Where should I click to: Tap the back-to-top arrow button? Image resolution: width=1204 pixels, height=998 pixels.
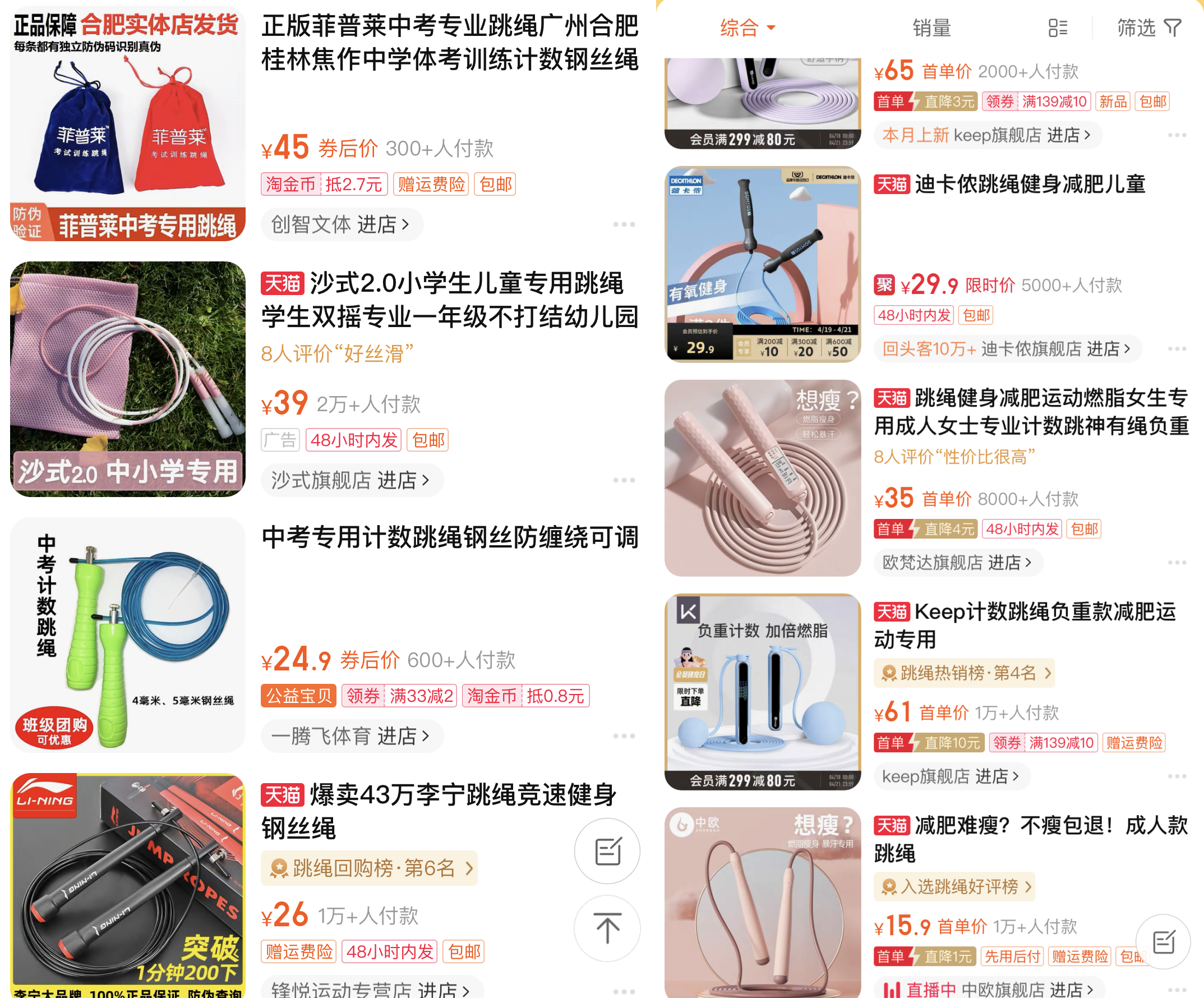(x=607, y=927)
